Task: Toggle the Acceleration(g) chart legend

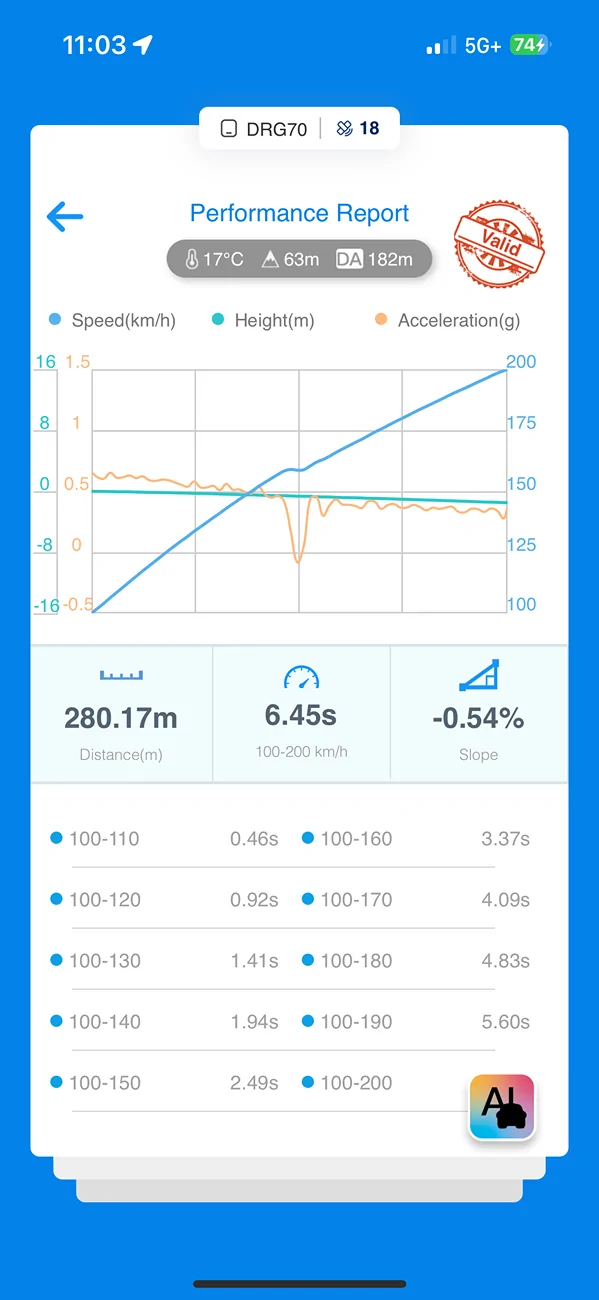Action: (447, 320)
